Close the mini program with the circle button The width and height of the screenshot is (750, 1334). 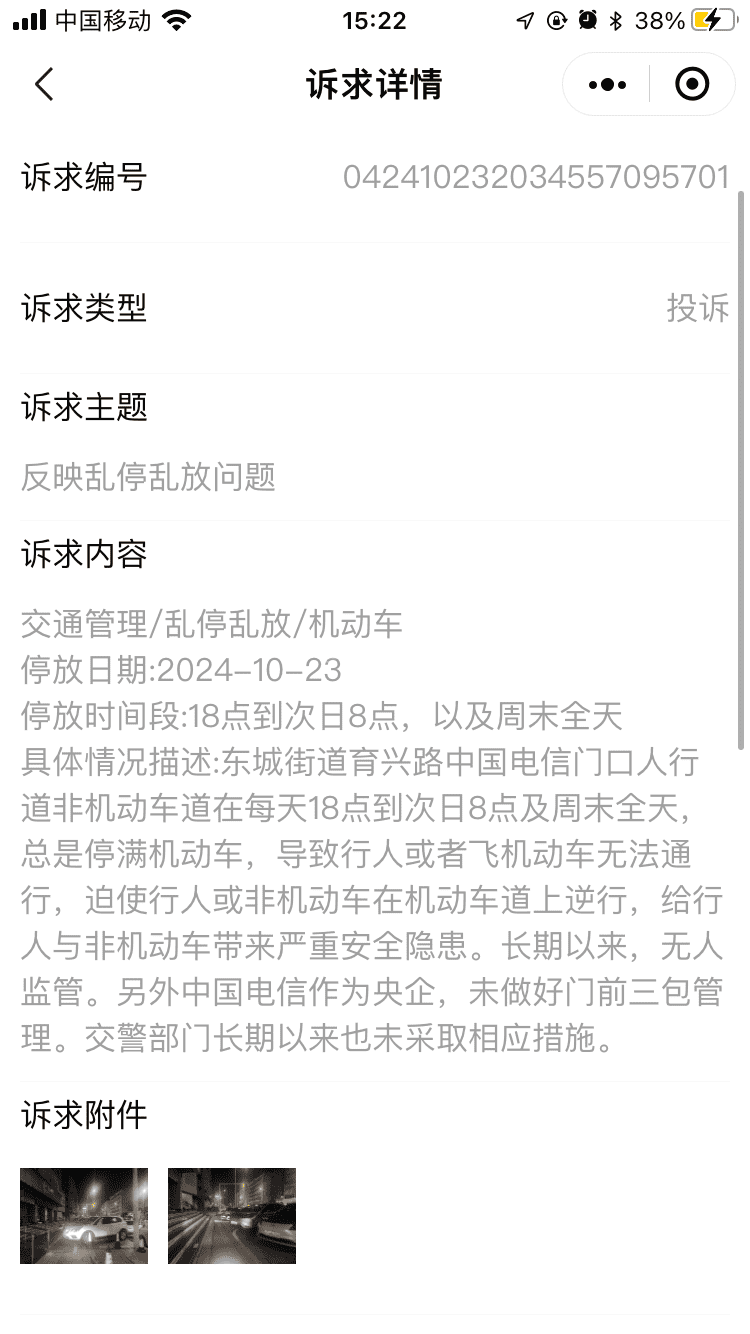tap(692, 85)
